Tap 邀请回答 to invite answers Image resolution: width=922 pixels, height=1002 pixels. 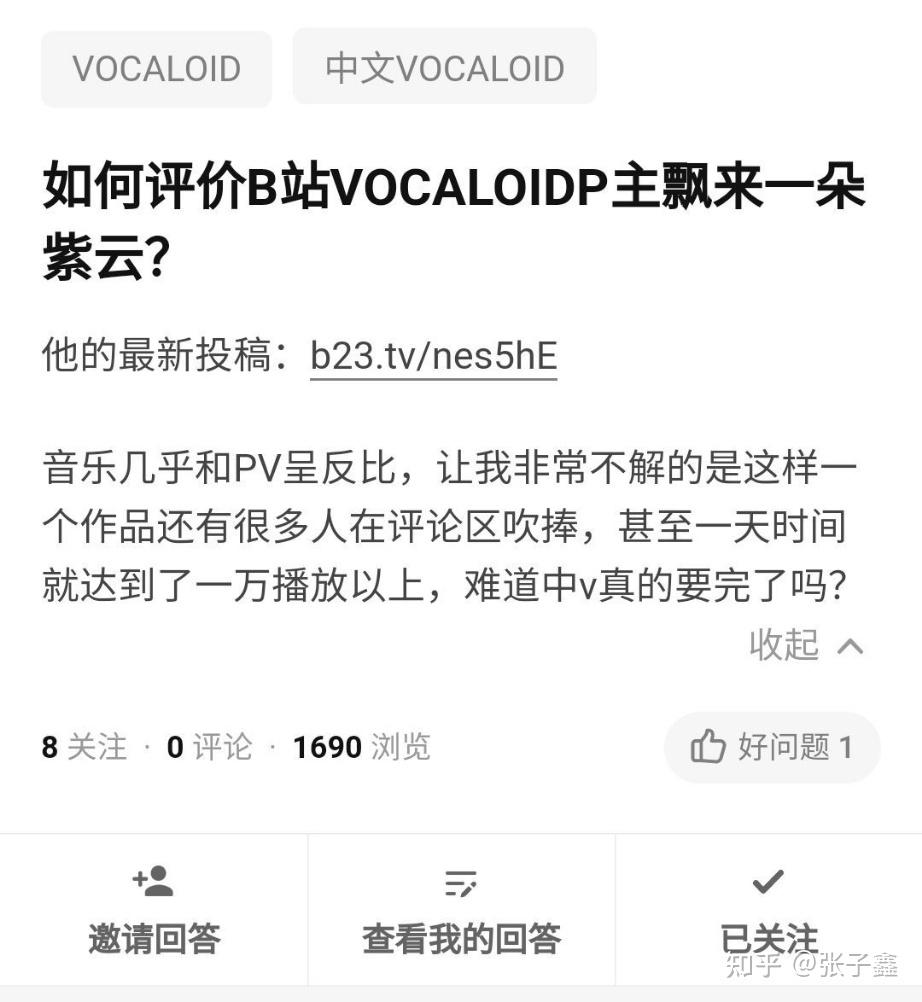154,910
